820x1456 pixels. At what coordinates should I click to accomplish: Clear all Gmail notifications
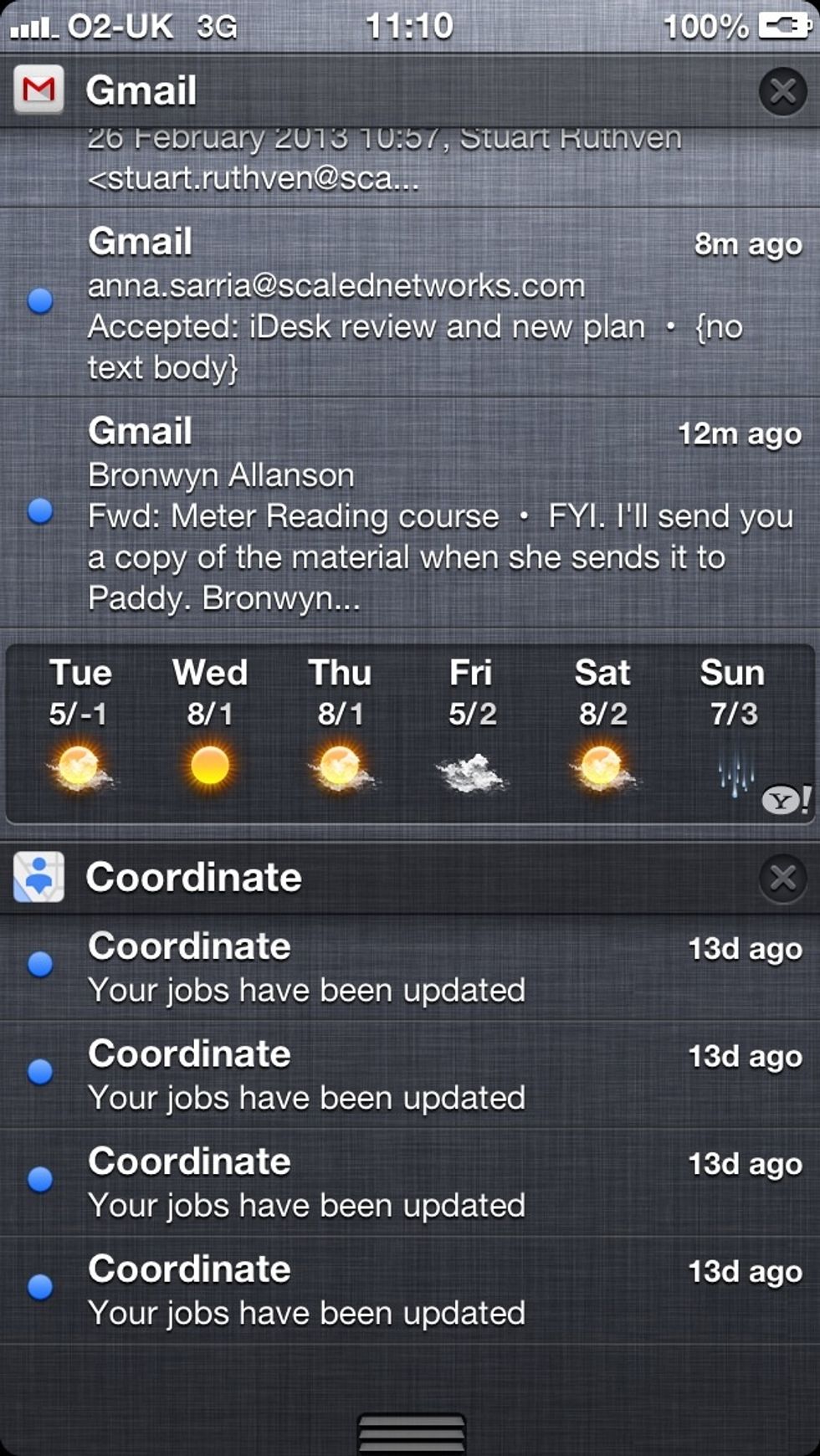pos(782,90)
